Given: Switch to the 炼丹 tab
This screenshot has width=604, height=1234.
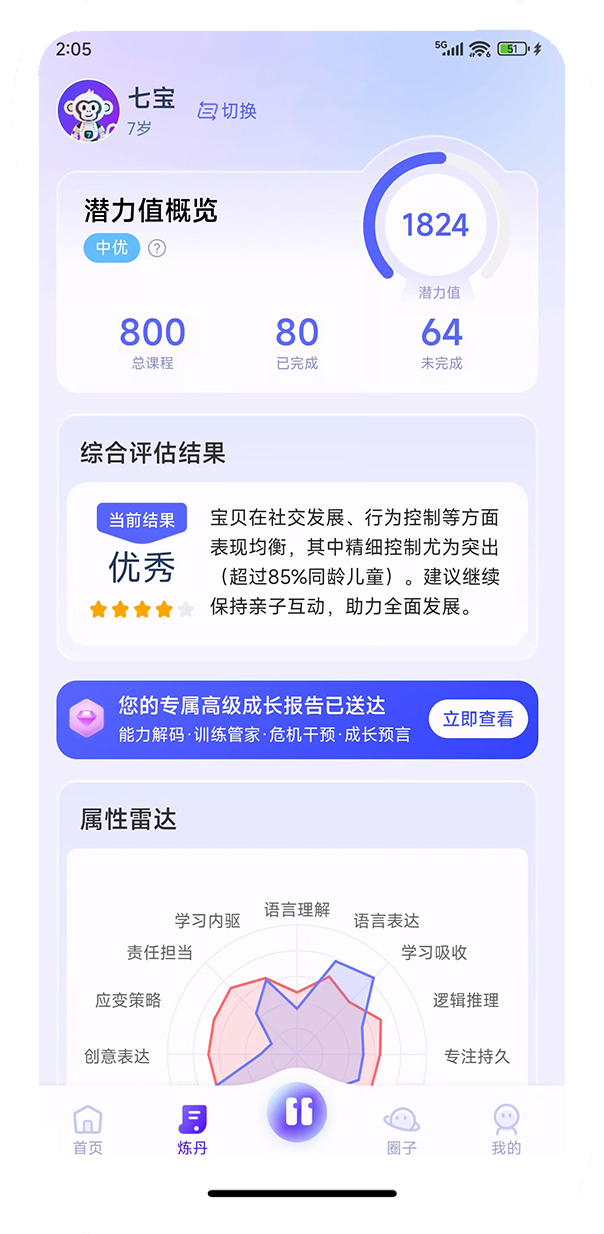Looking at the screenshot, I should [192, 1130].
